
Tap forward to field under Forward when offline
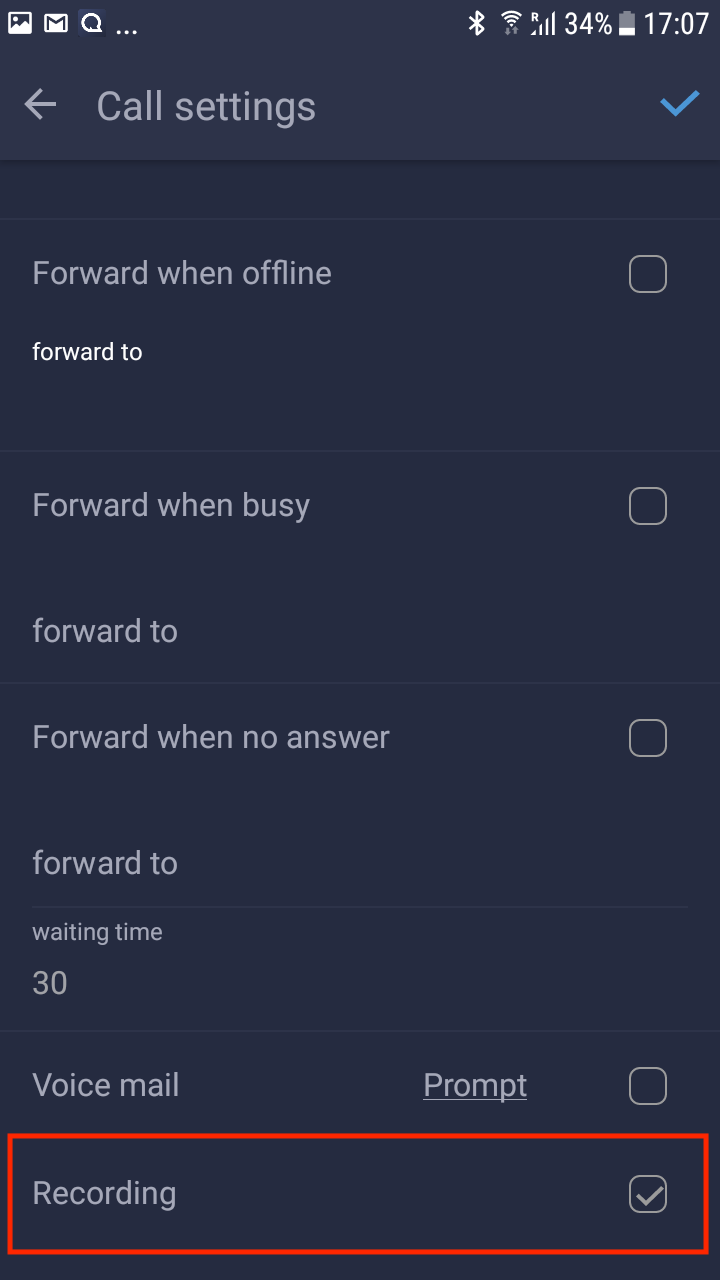(x=360, y=352)
